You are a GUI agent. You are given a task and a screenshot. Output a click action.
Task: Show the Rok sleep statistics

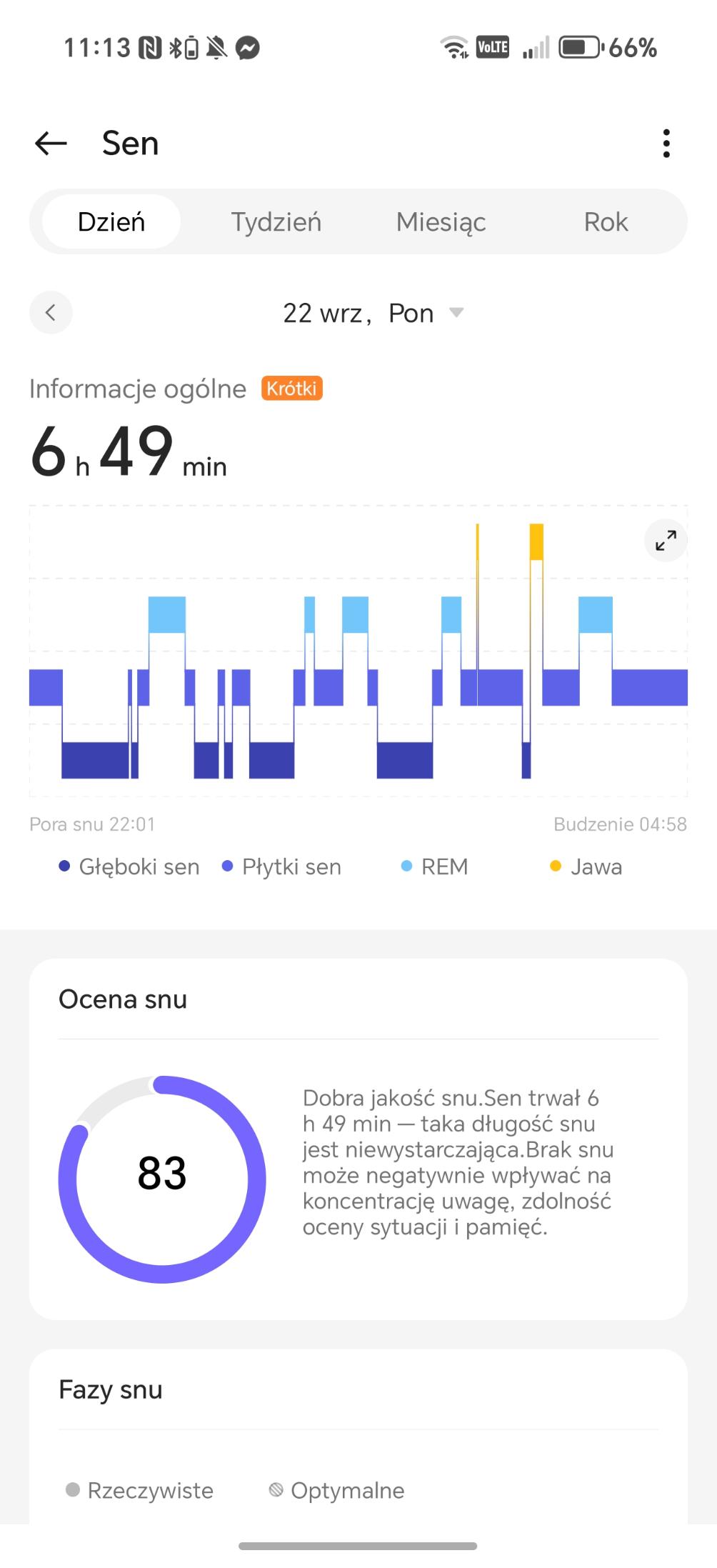[606, 222]
